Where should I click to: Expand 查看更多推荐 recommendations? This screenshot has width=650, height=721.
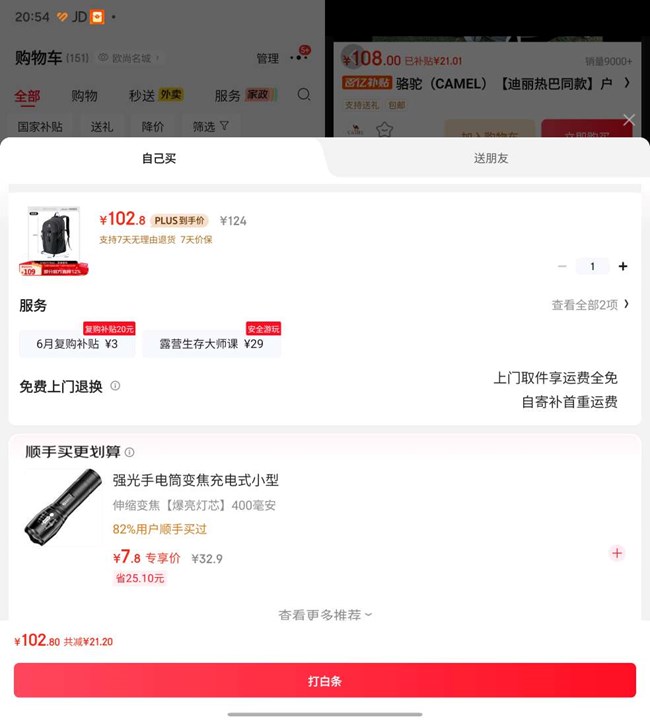coord(325,614)
